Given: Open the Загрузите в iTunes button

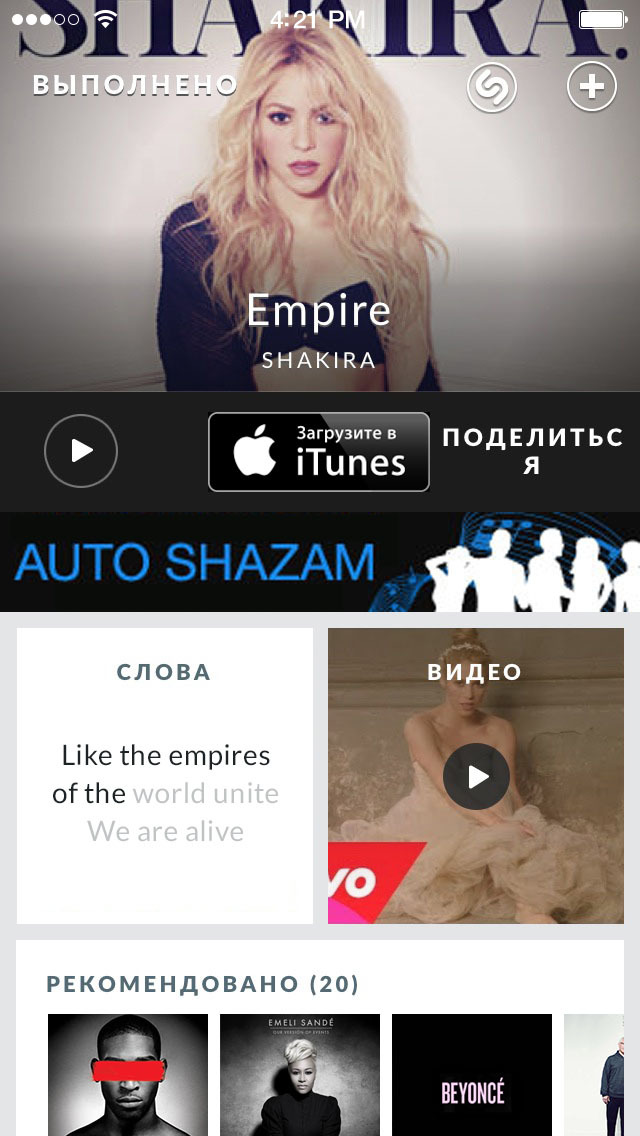Looking at the screenshot, I should (319, 452).
